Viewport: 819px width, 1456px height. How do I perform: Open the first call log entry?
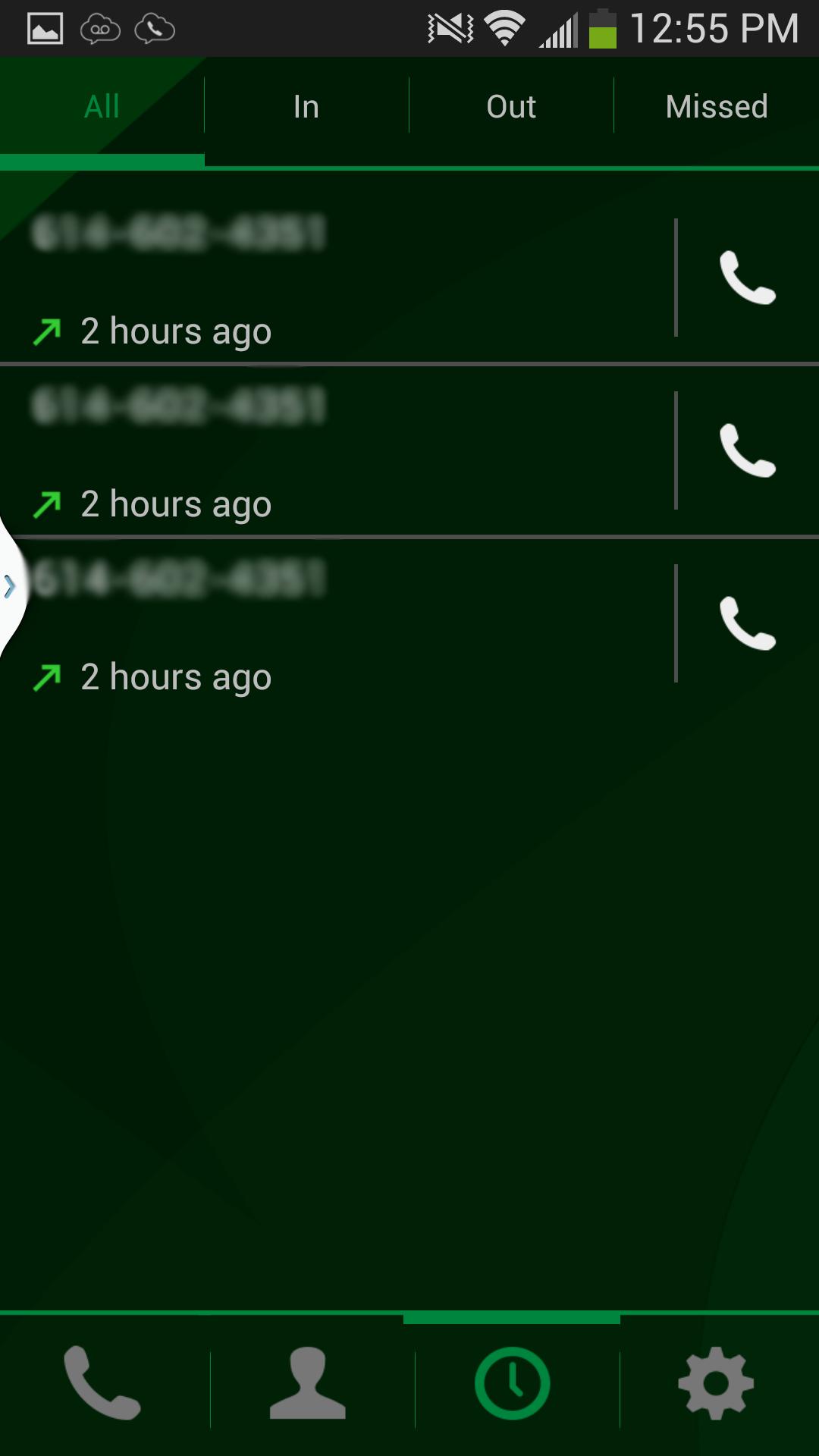[334, 278]
